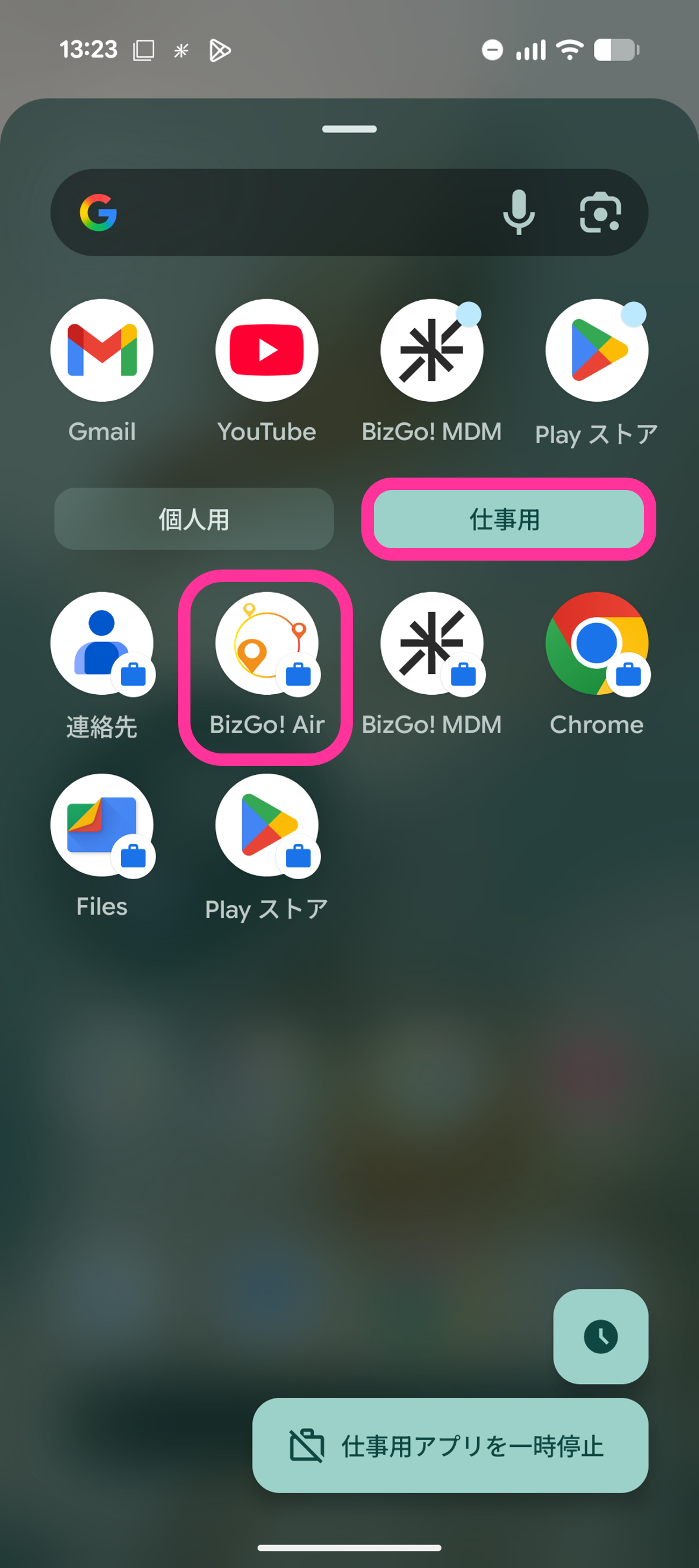
Task: Open the work 連絡先 app
Action: click(x=101, y=644)
